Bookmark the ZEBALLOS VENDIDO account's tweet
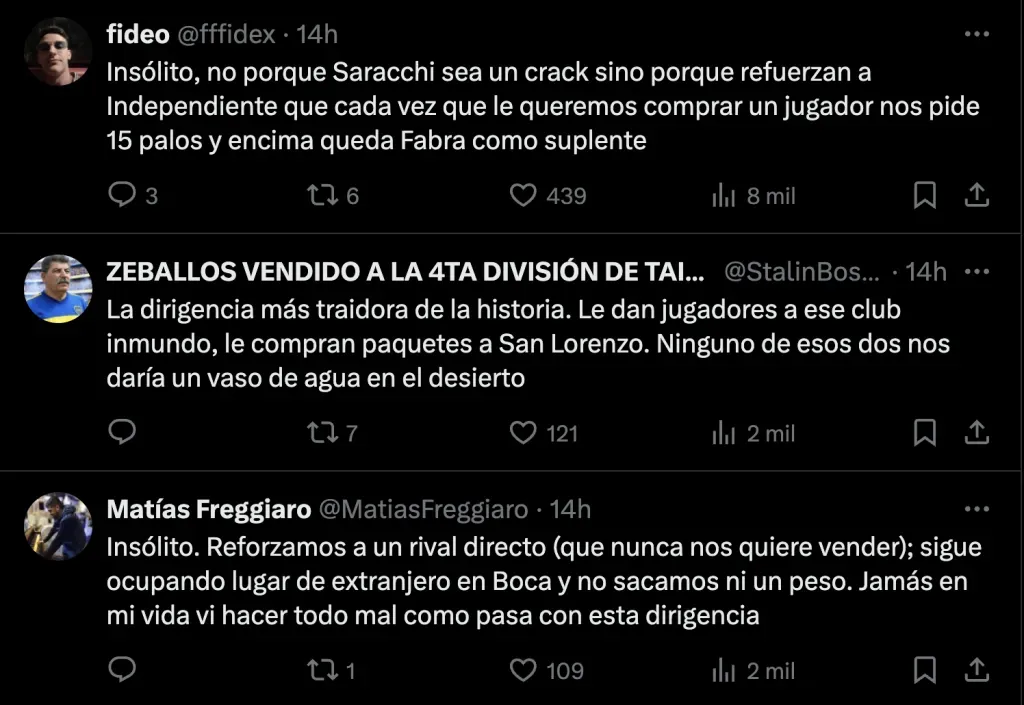This screenshot has height=705, width=1024. point(925,433)
